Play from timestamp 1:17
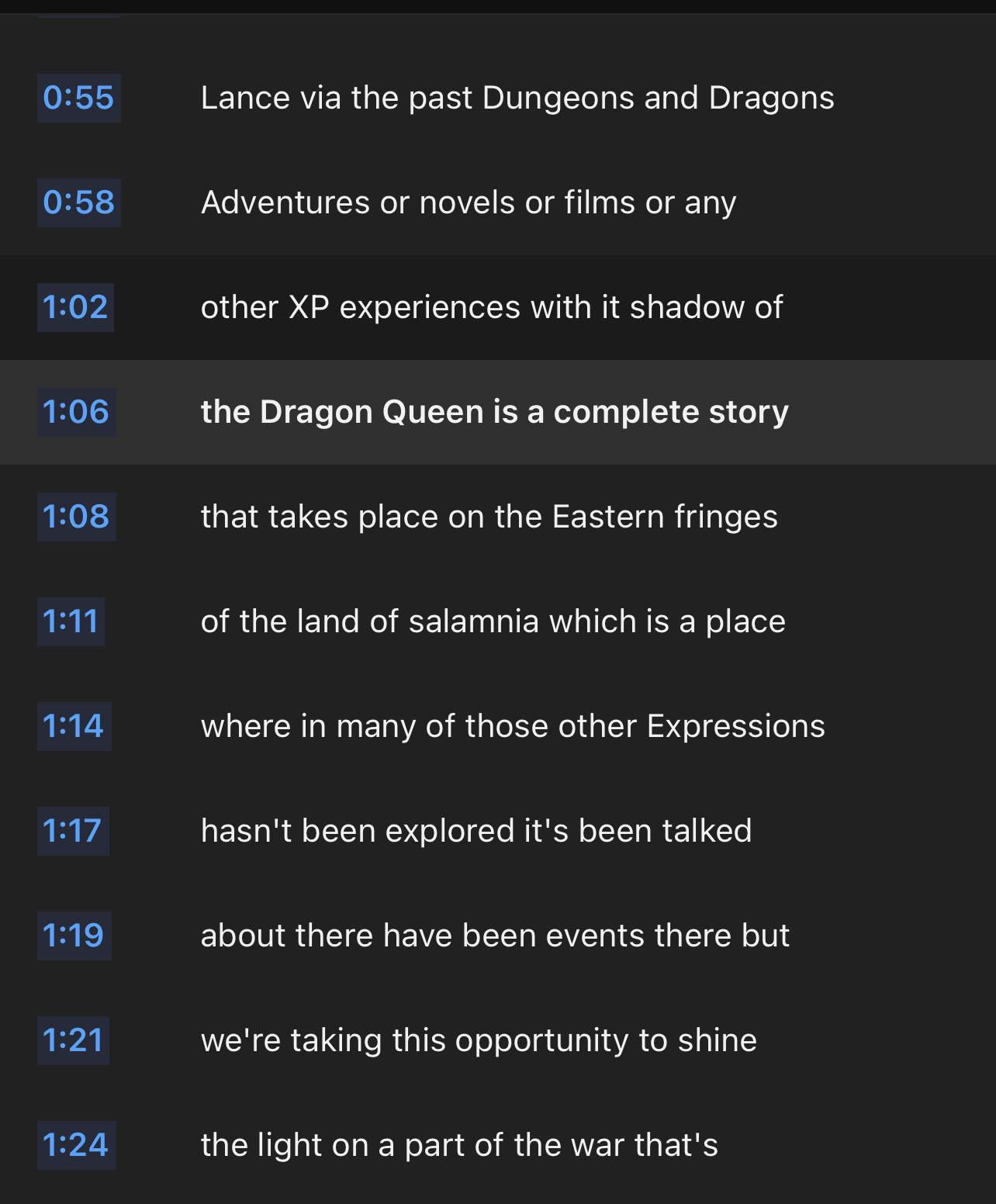The height and width of the screenshot is (1204, 996). tap(73, 831)
